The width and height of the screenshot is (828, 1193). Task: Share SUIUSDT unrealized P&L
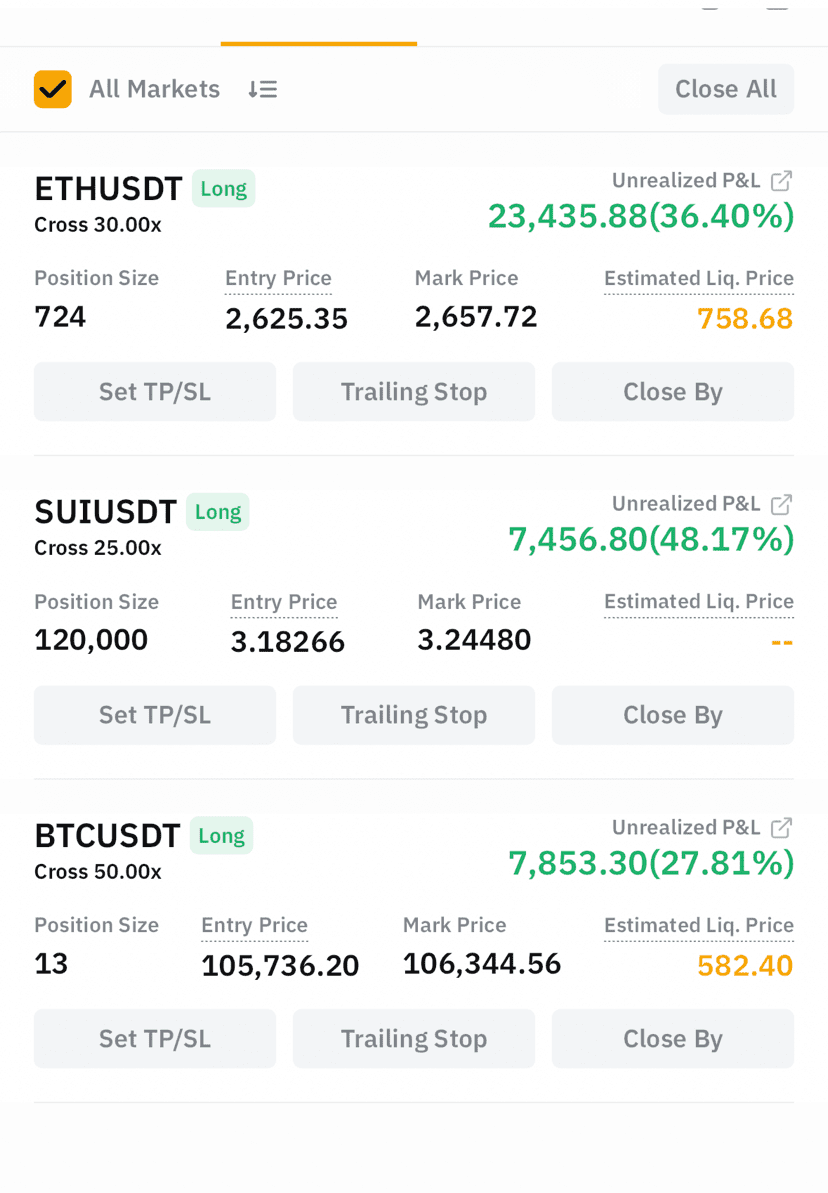coord(782,504)
